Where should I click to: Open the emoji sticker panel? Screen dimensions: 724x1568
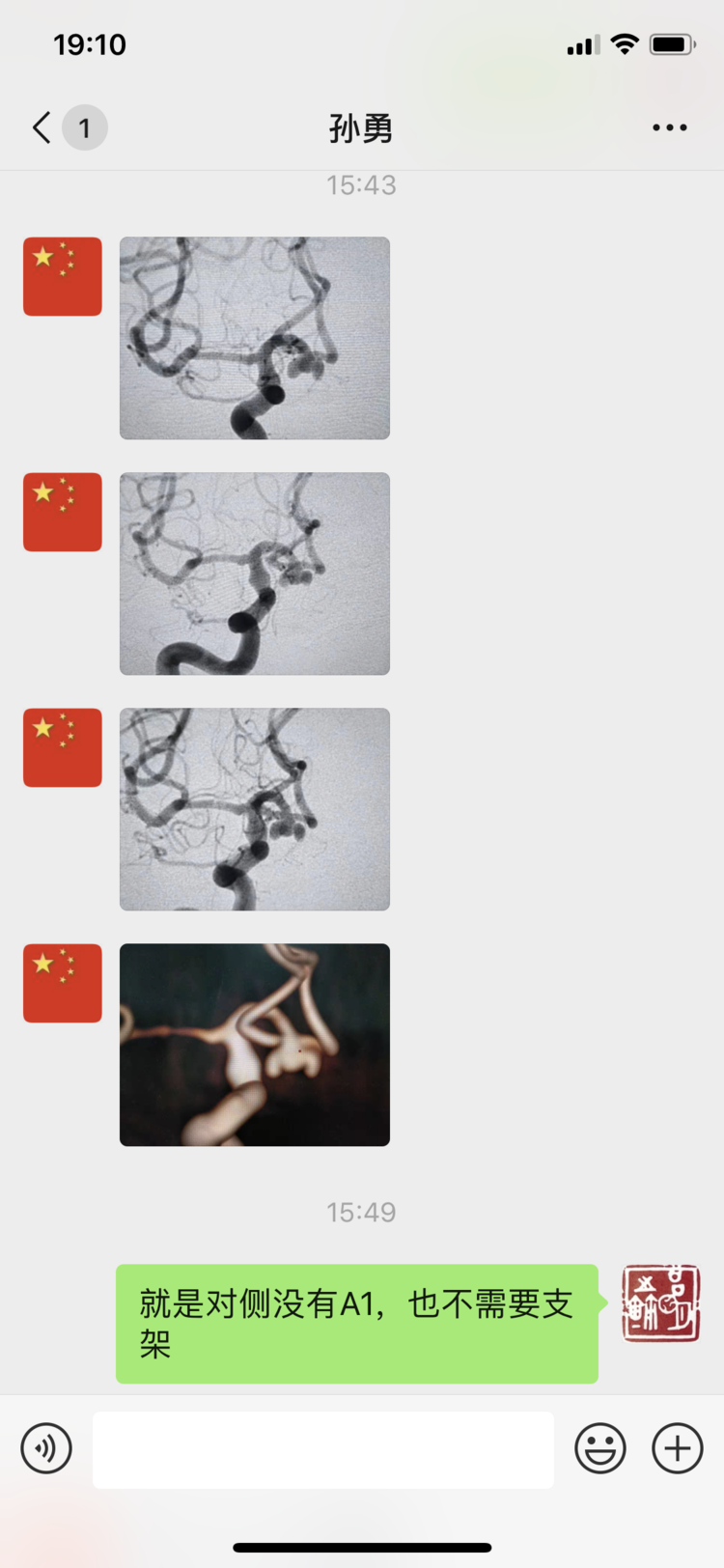(x=600, y=1448)
